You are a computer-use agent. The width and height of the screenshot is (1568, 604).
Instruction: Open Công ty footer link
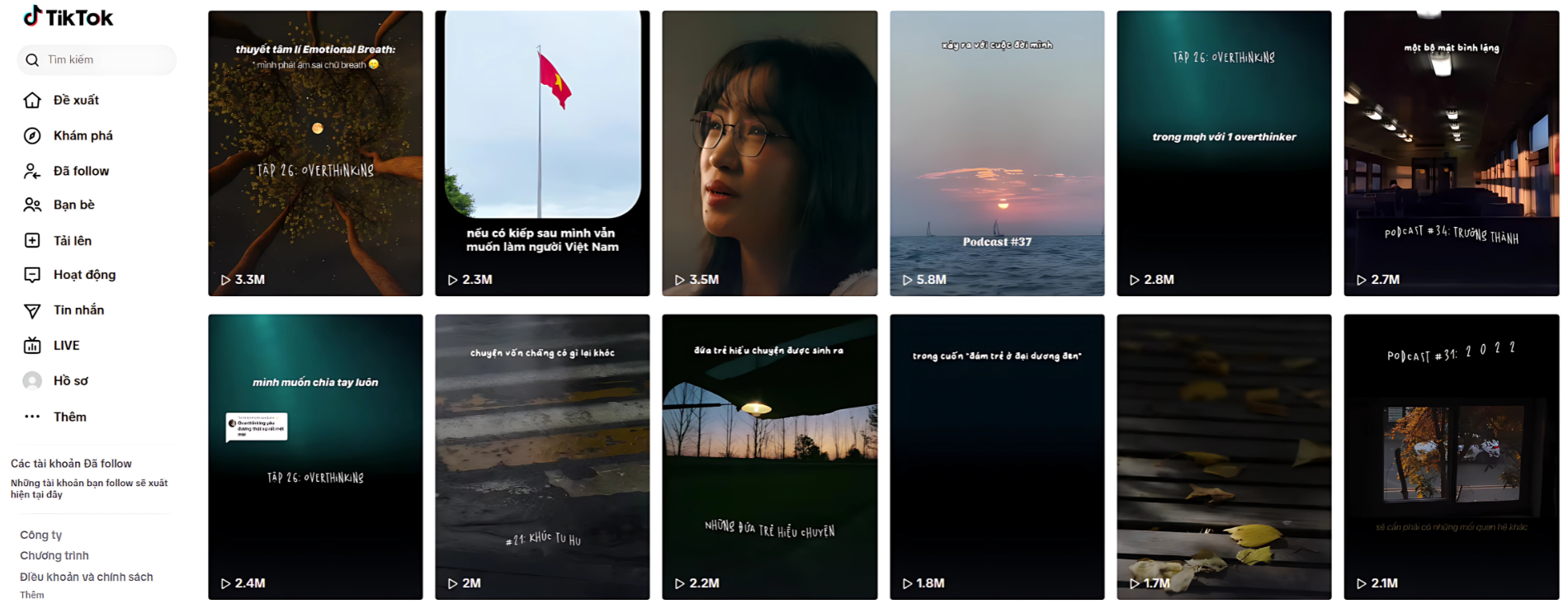(x=41, y=535)
